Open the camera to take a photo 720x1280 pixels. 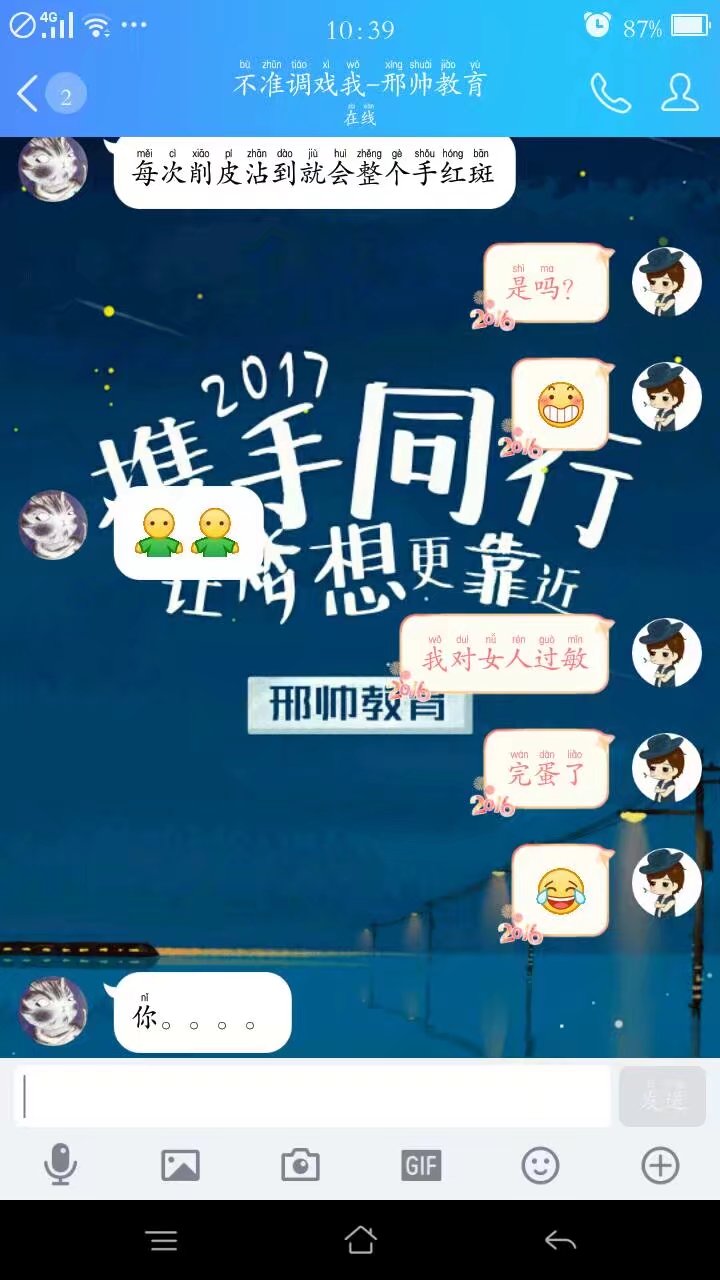pos(300,1165)
